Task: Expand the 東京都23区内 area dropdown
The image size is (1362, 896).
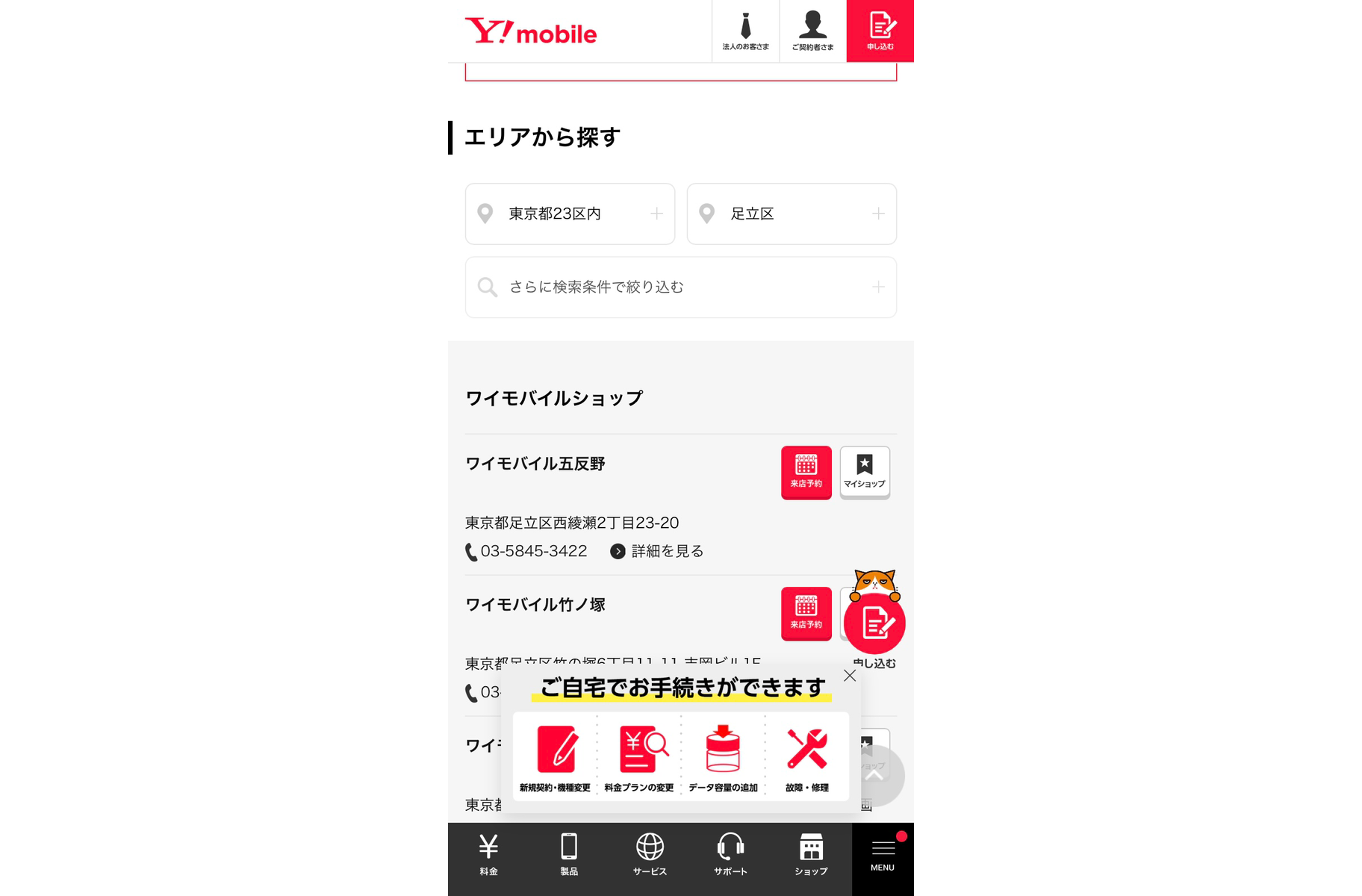Action: click(x=570, y=214)
